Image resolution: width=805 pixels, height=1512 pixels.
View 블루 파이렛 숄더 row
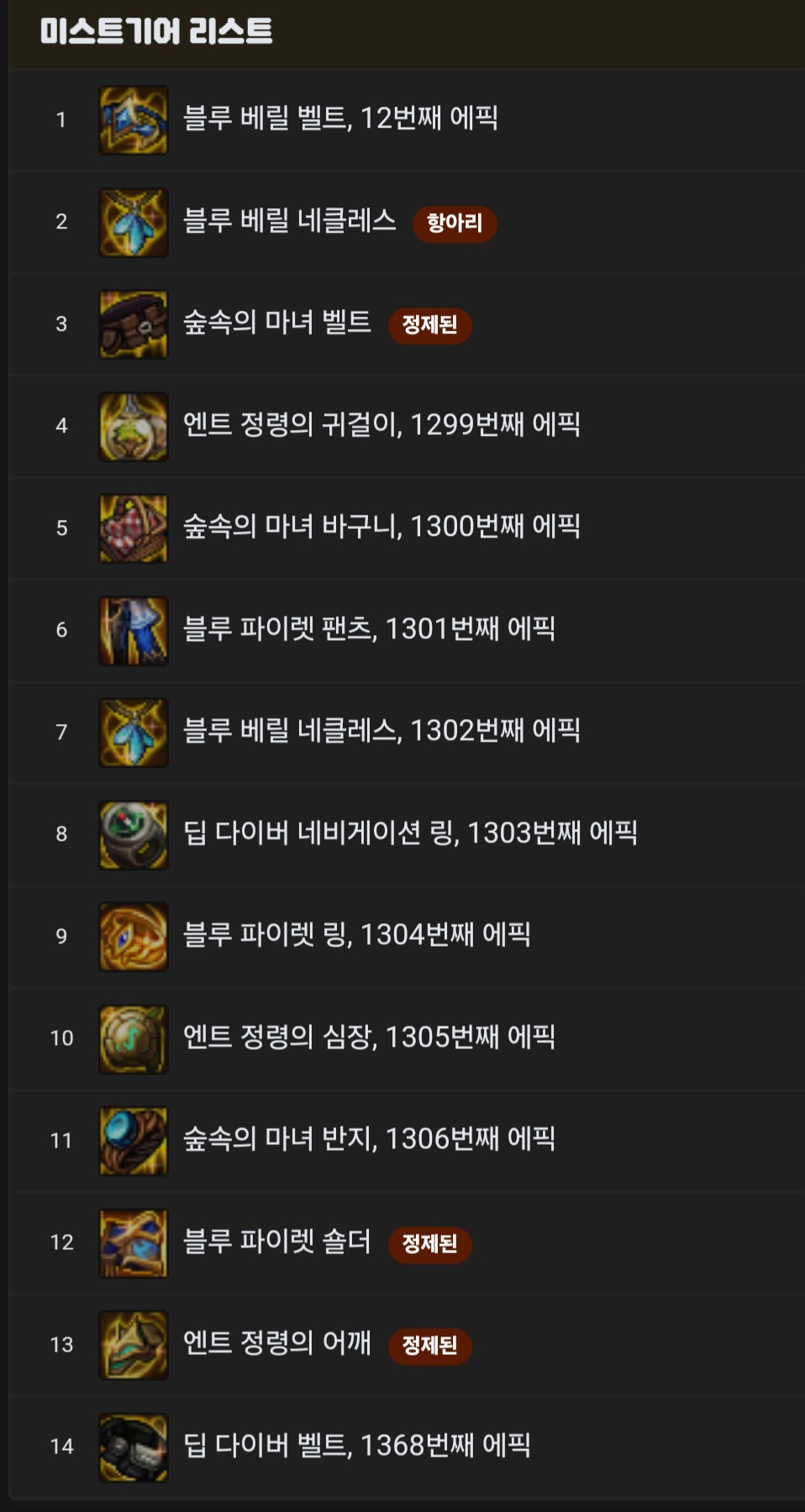(x=277, y=1242)
